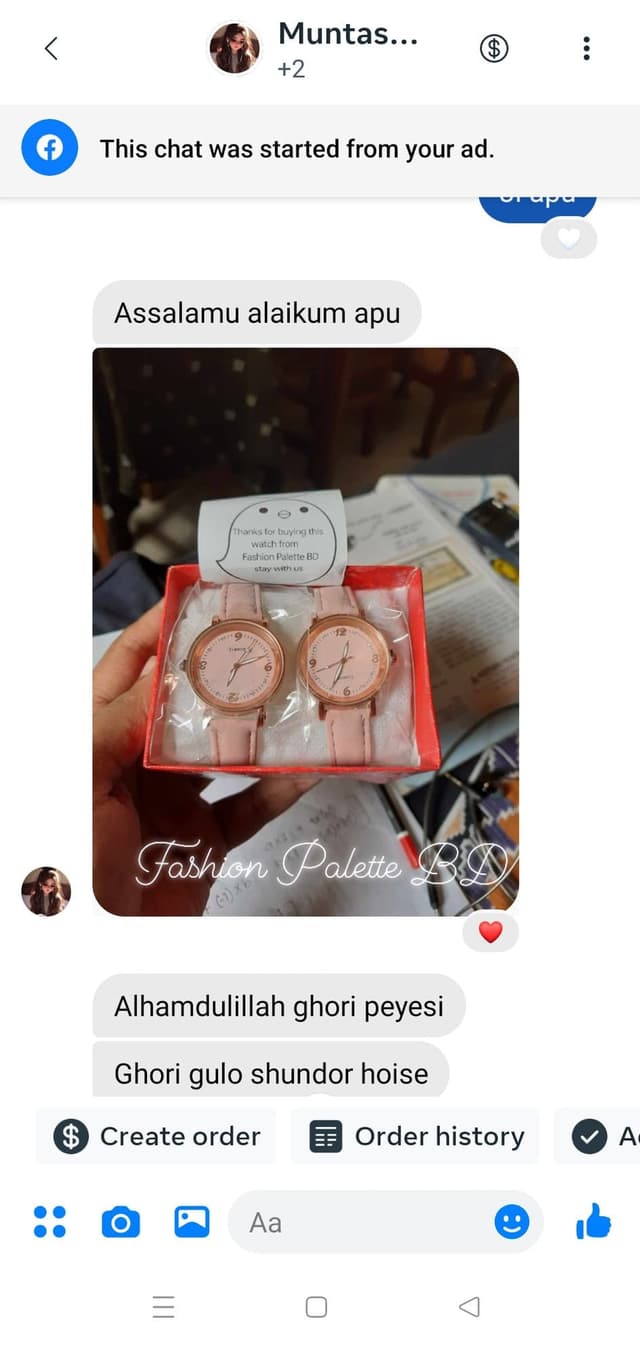640x1346 pixels.
Task: Tap the system home button
Action: pyautogui.click(x=316, y=1306)
